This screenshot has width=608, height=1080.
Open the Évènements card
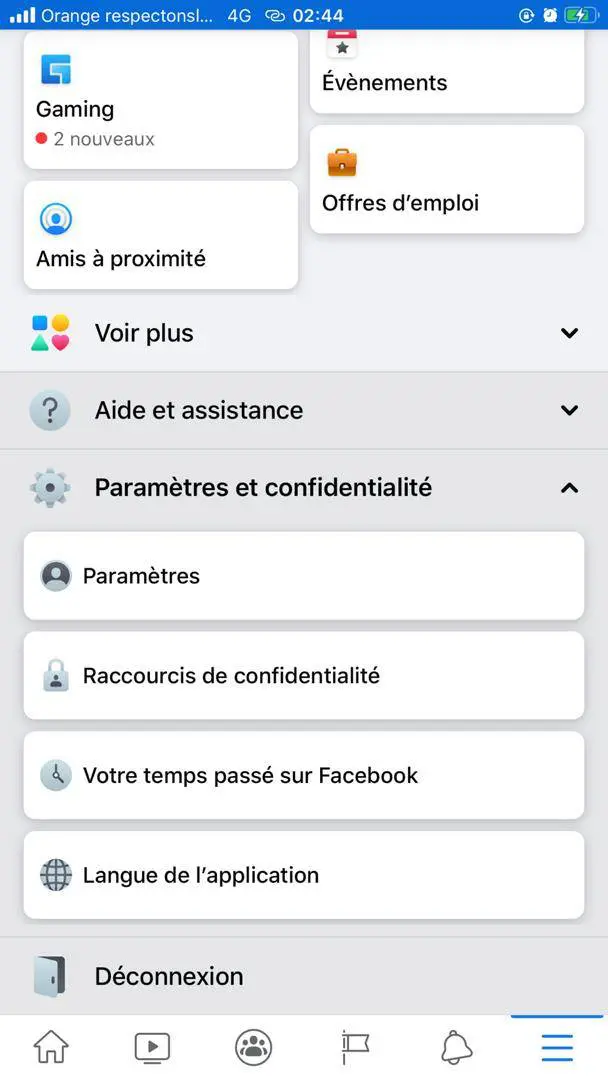pyautogui.click(x=447, y=72)
